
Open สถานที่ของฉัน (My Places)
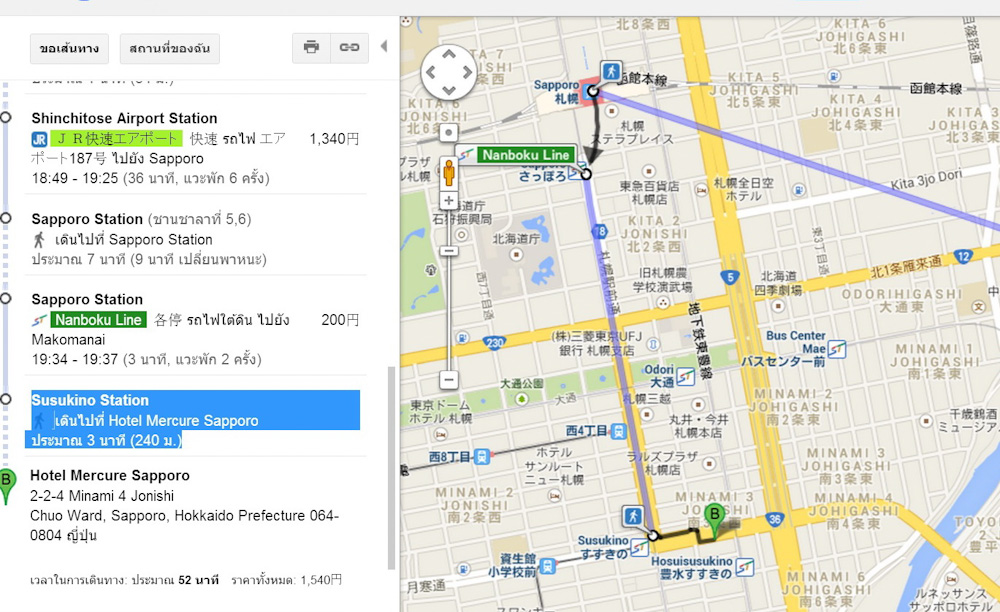[169, 48]
